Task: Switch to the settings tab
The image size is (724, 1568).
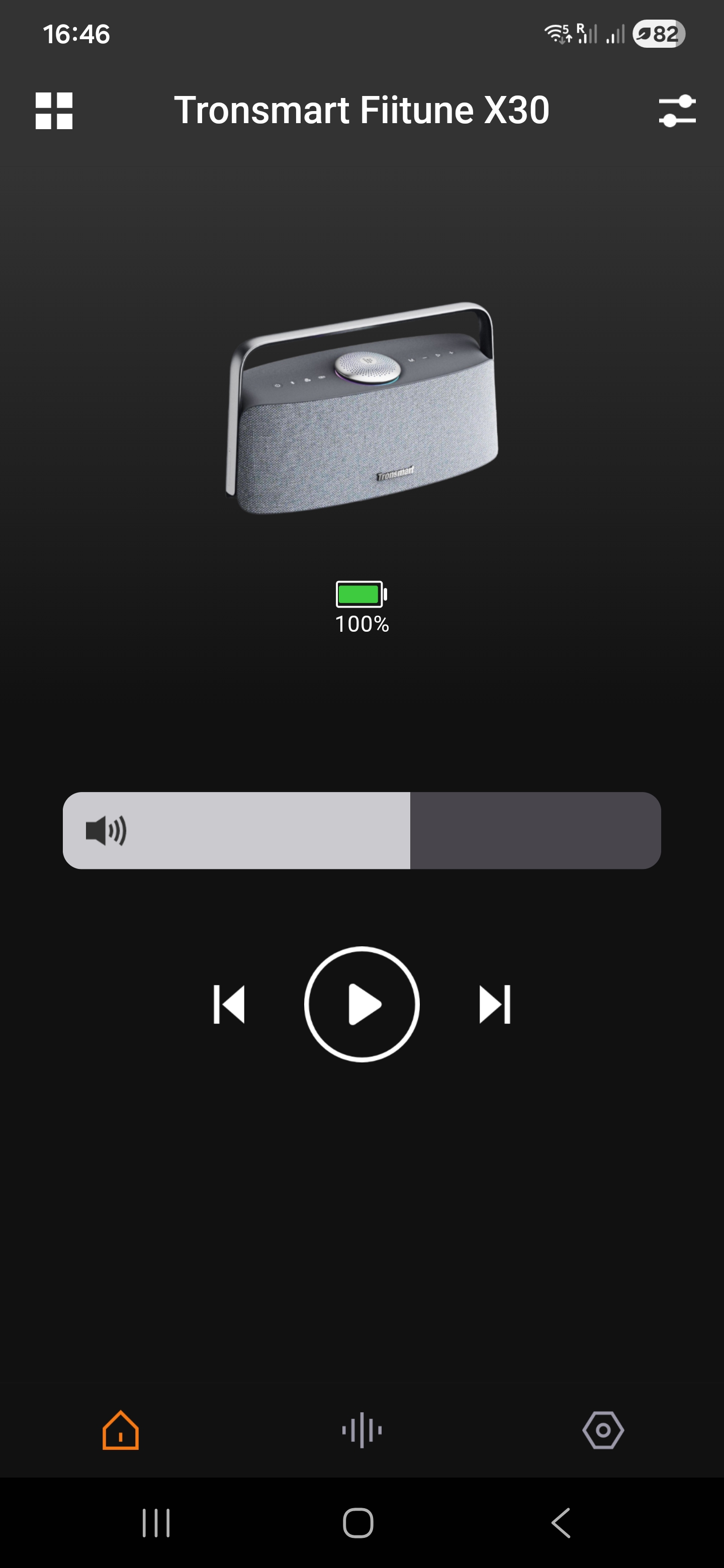Action: (603, 1430)
